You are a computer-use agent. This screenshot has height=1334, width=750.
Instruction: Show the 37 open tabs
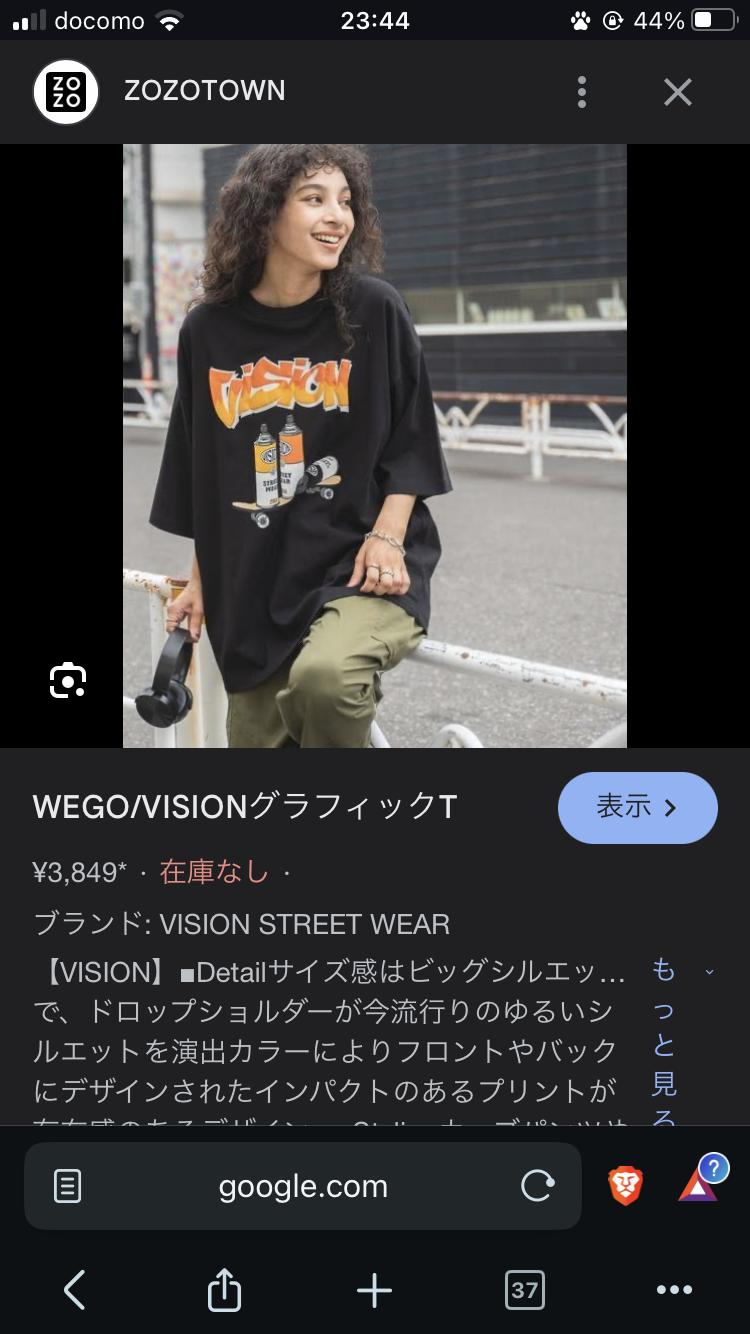tap(524, 1290)
